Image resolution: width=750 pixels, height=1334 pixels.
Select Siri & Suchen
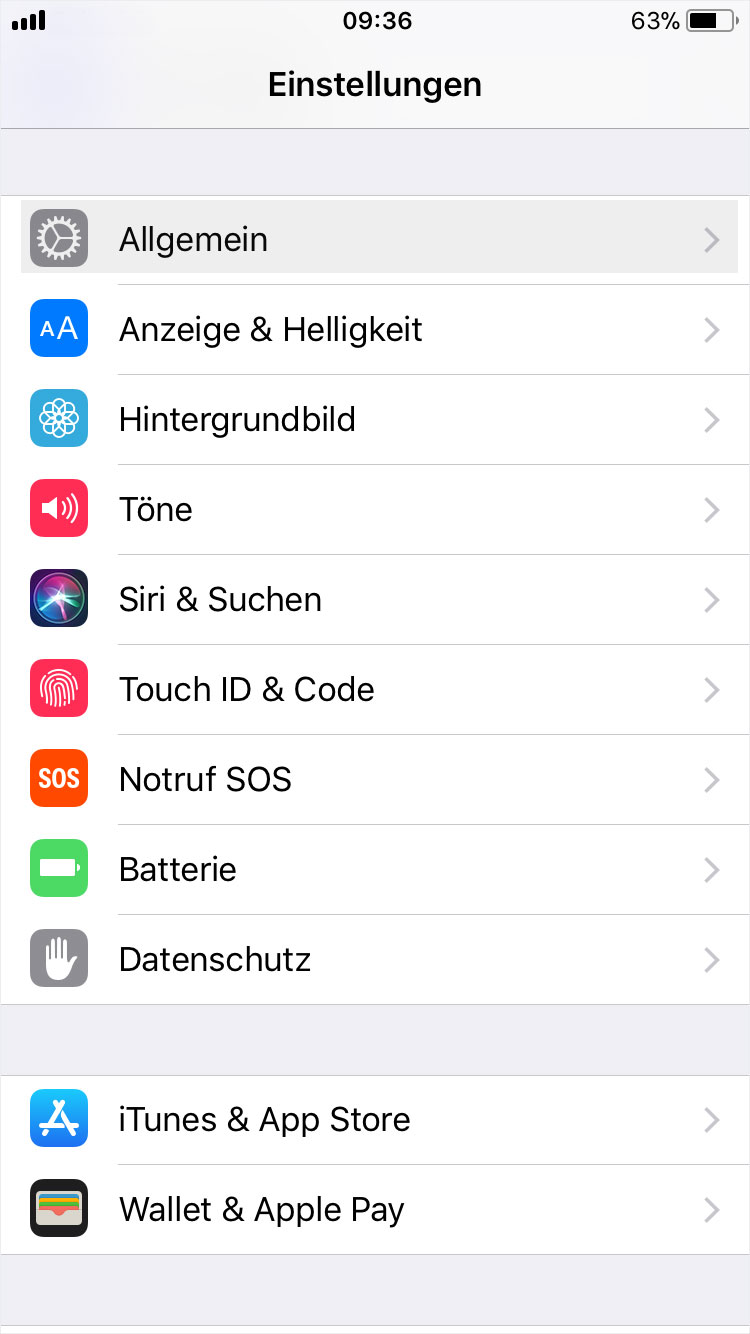[x=375, y=600]
